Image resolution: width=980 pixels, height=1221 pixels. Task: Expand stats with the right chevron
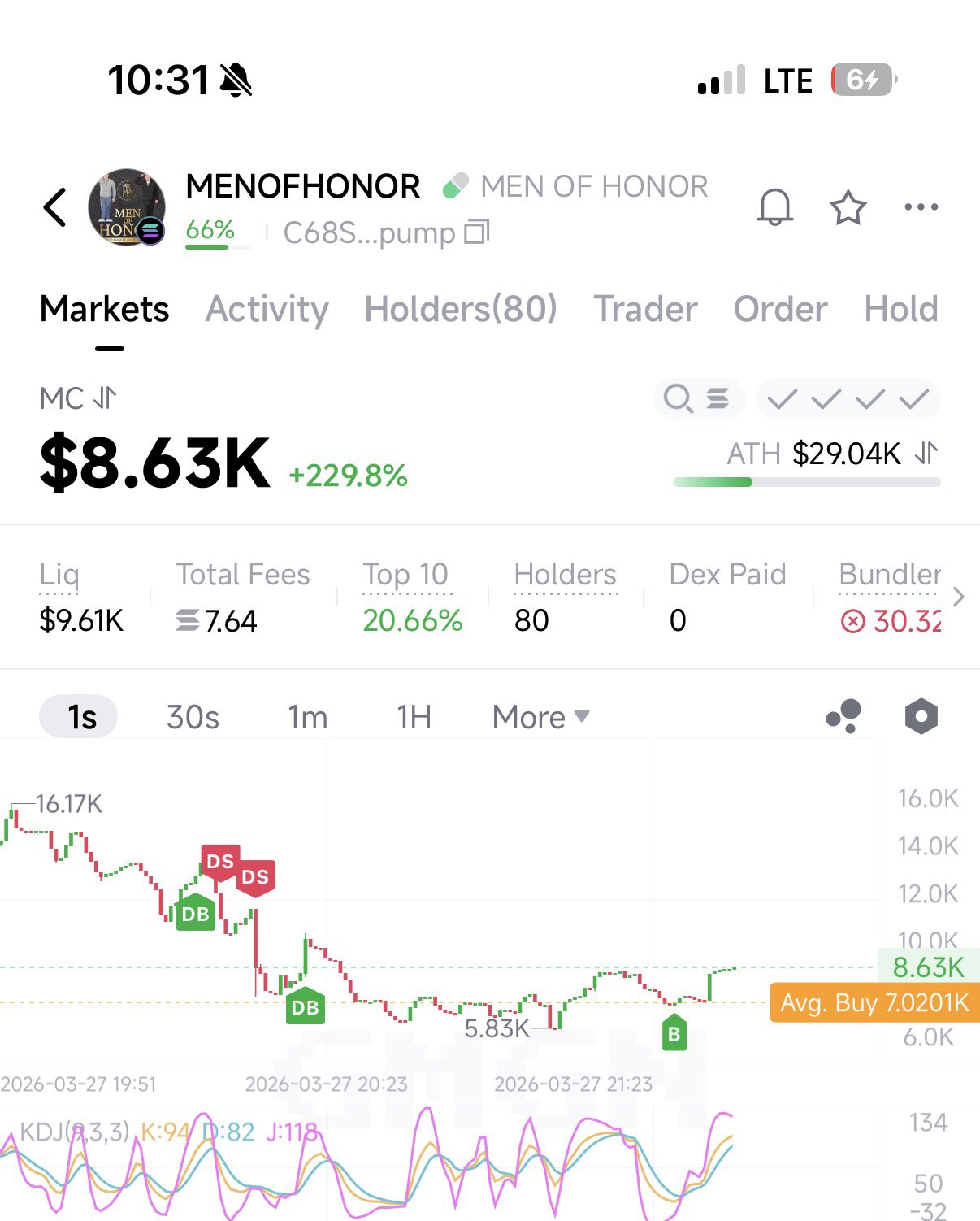(x=959, y=597)
